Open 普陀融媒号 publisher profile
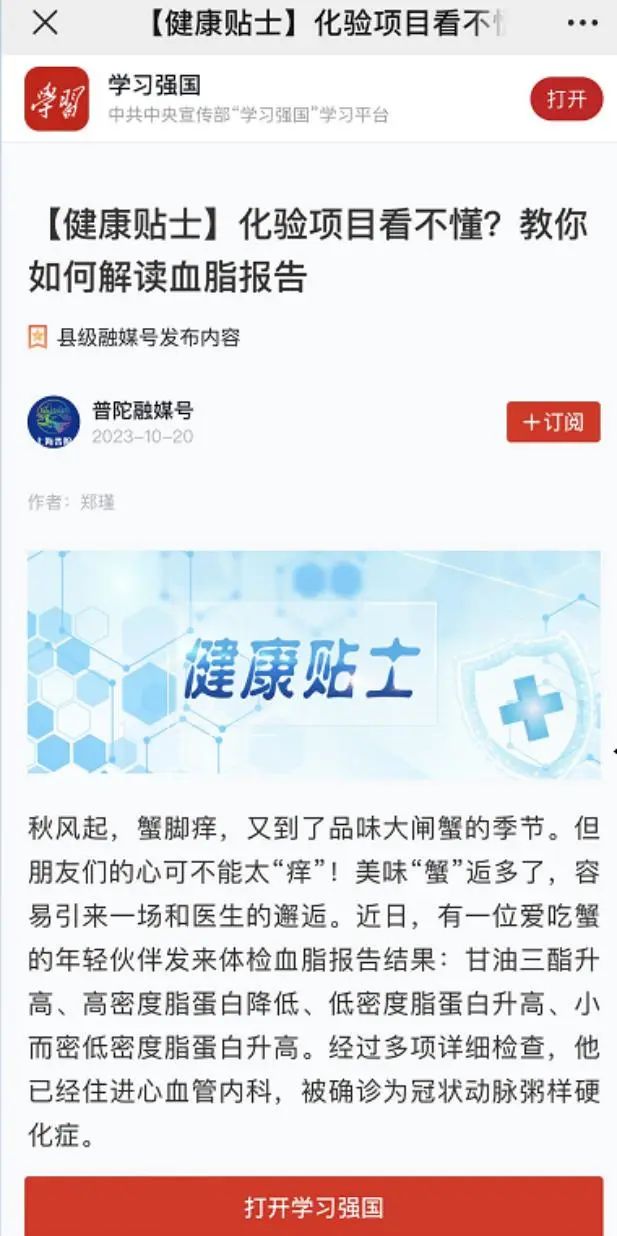The height and width of the screenshot is (1236, 617). click(x=143, y=410)
